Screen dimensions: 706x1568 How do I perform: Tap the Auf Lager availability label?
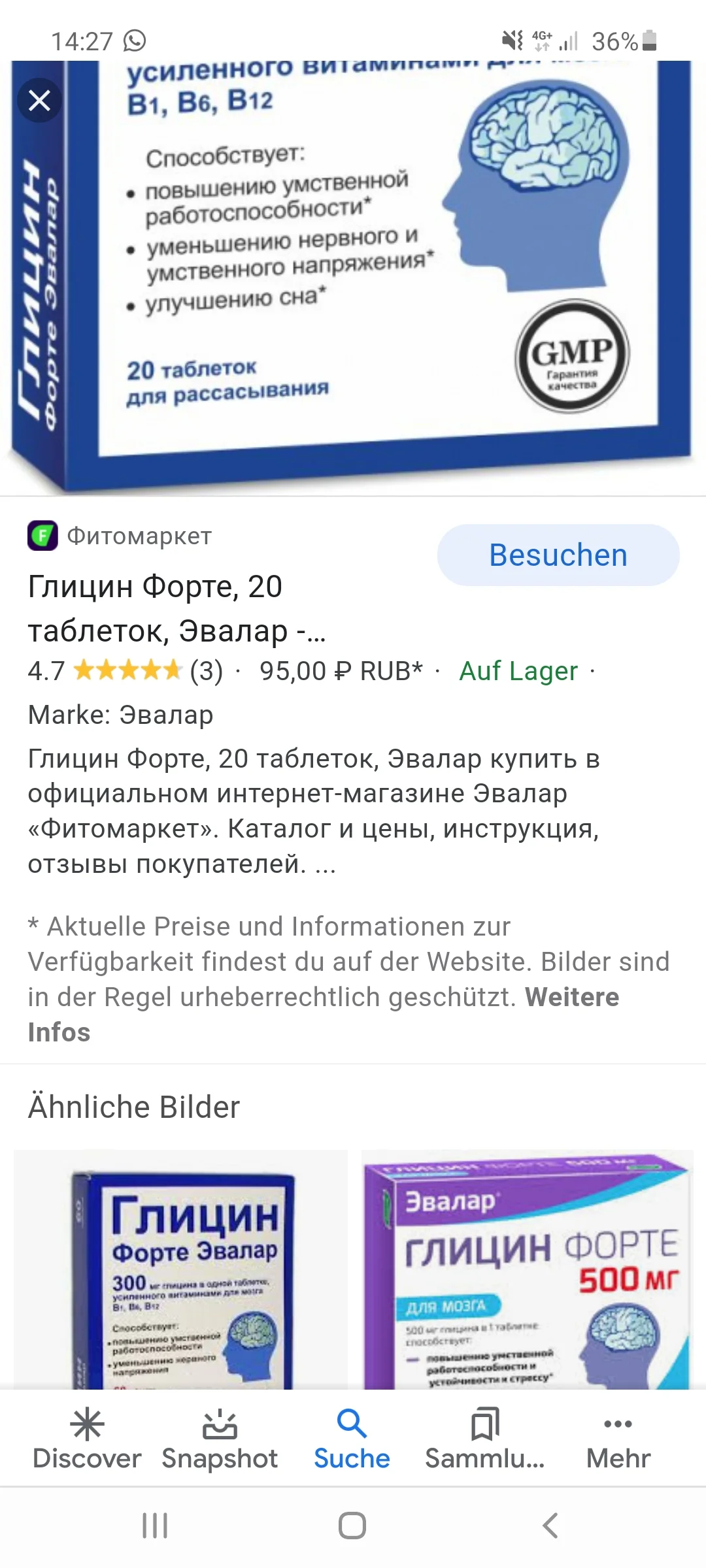pos(517,671)
